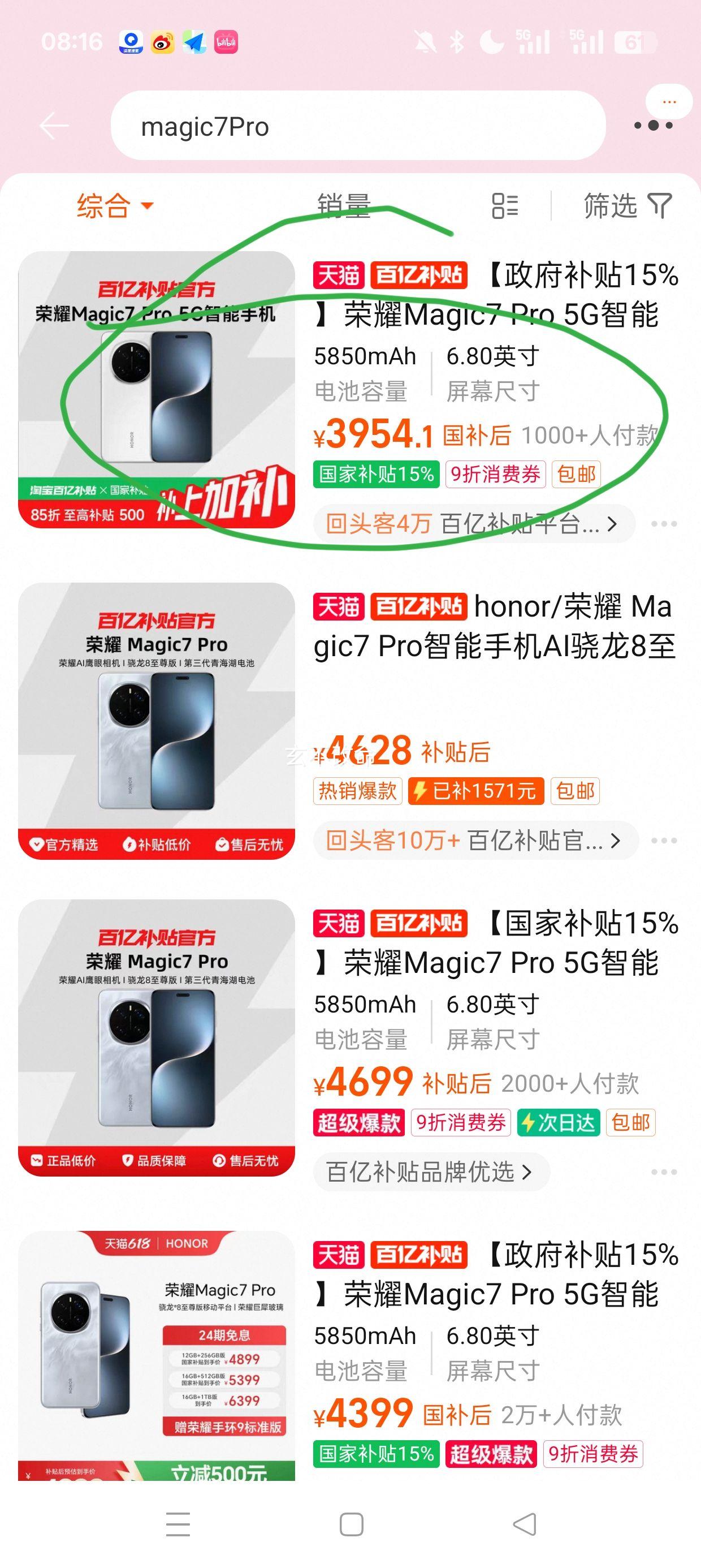Open the three-dot menu beside search box

pos(653,126)
